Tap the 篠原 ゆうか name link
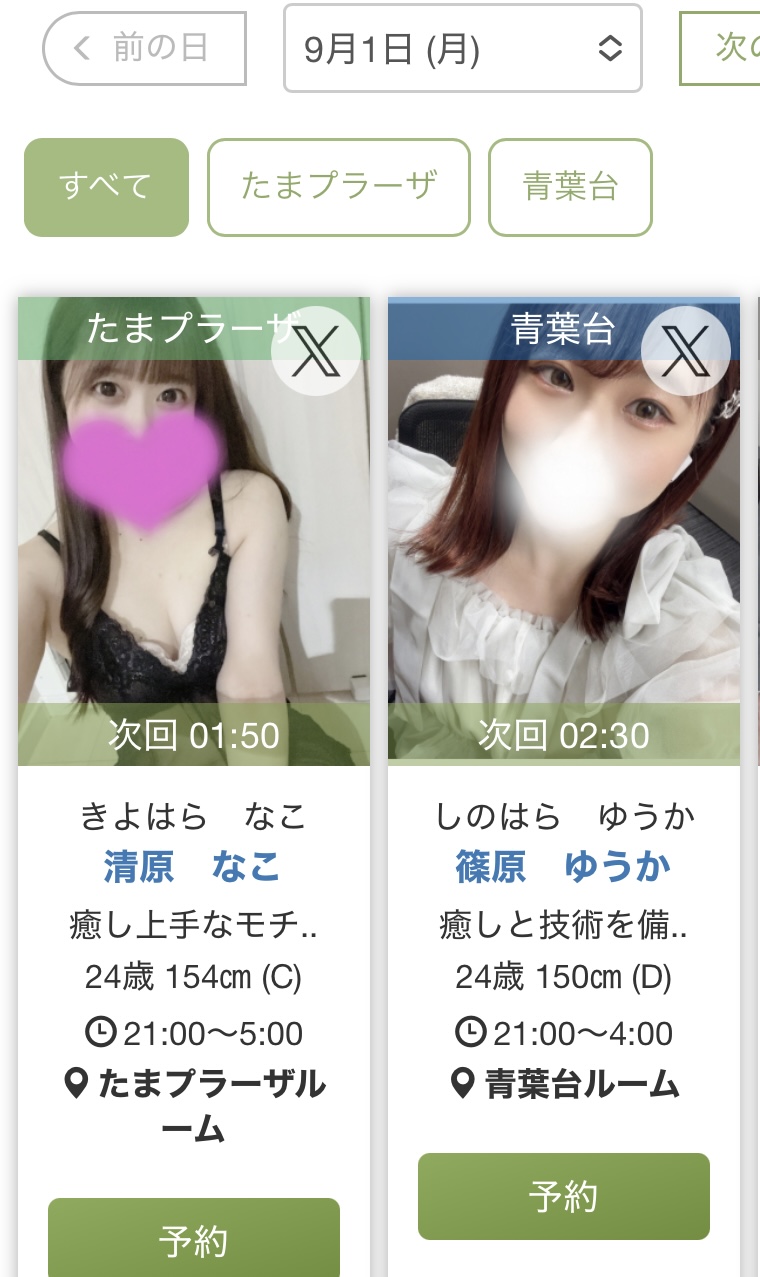Screen dimensions: 760x1277 563,867
